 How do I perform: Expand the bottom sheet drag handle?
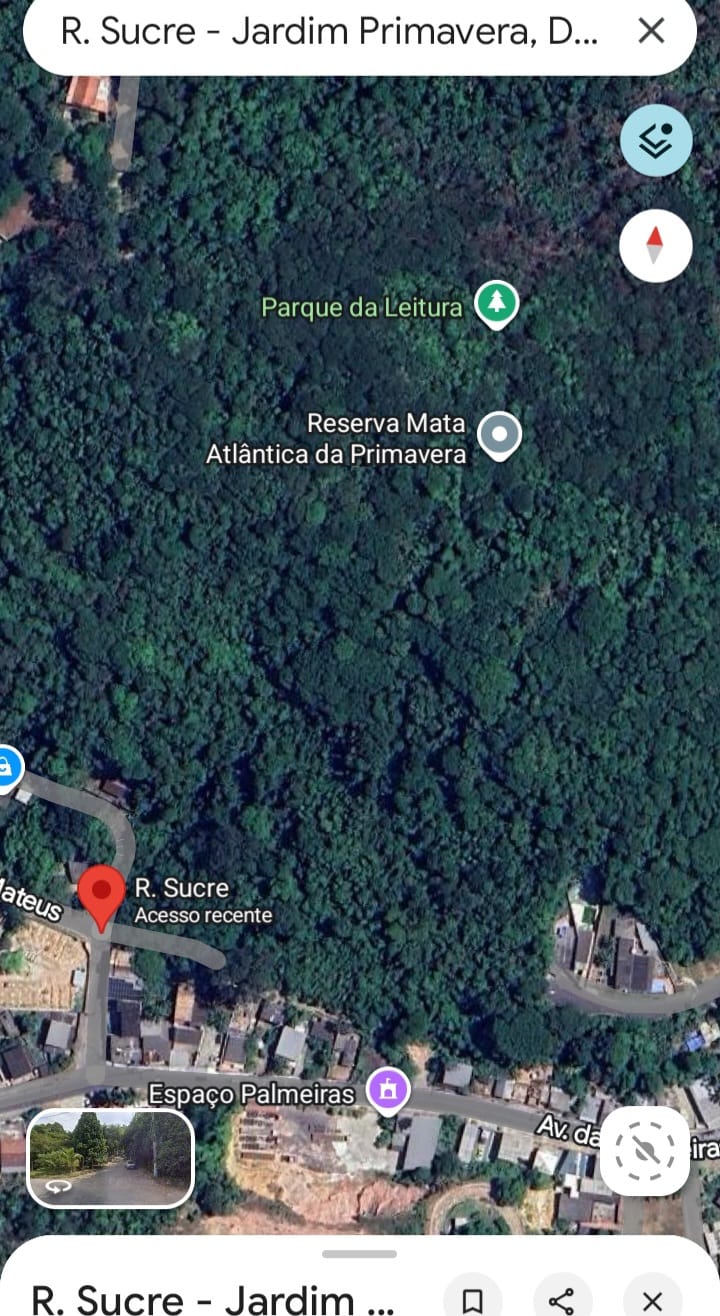tap(359, 1254)
